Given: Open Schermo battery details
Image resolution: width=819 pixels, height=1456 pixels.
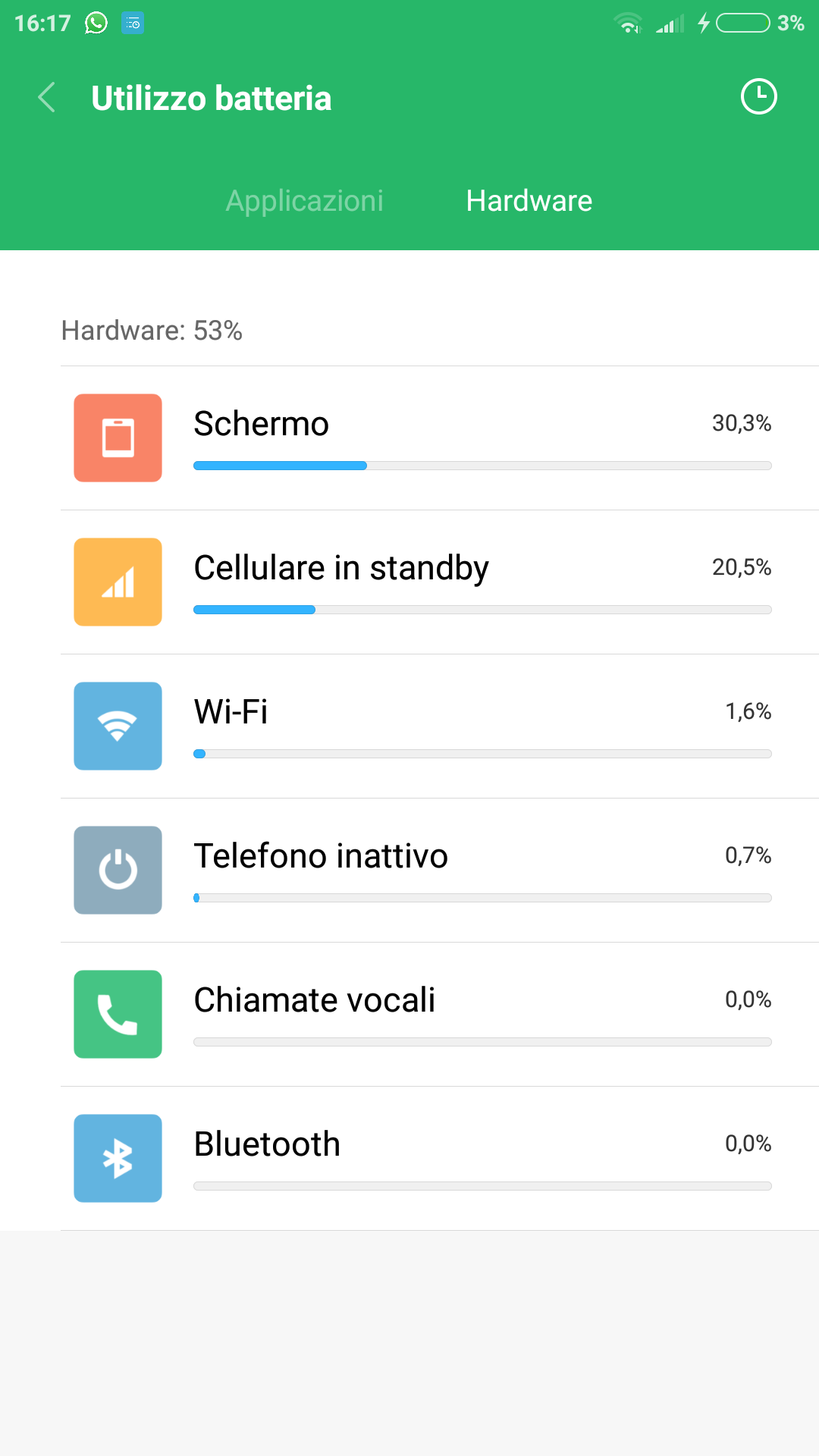Looking at the screenshot, I should click(440, 438).
